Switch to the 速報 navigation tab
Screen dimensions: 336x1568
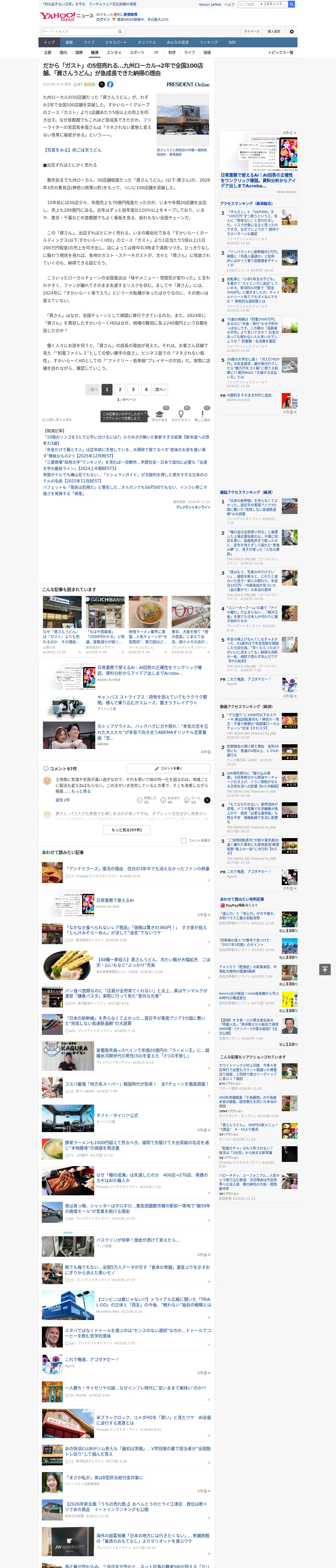coord(69,43)
